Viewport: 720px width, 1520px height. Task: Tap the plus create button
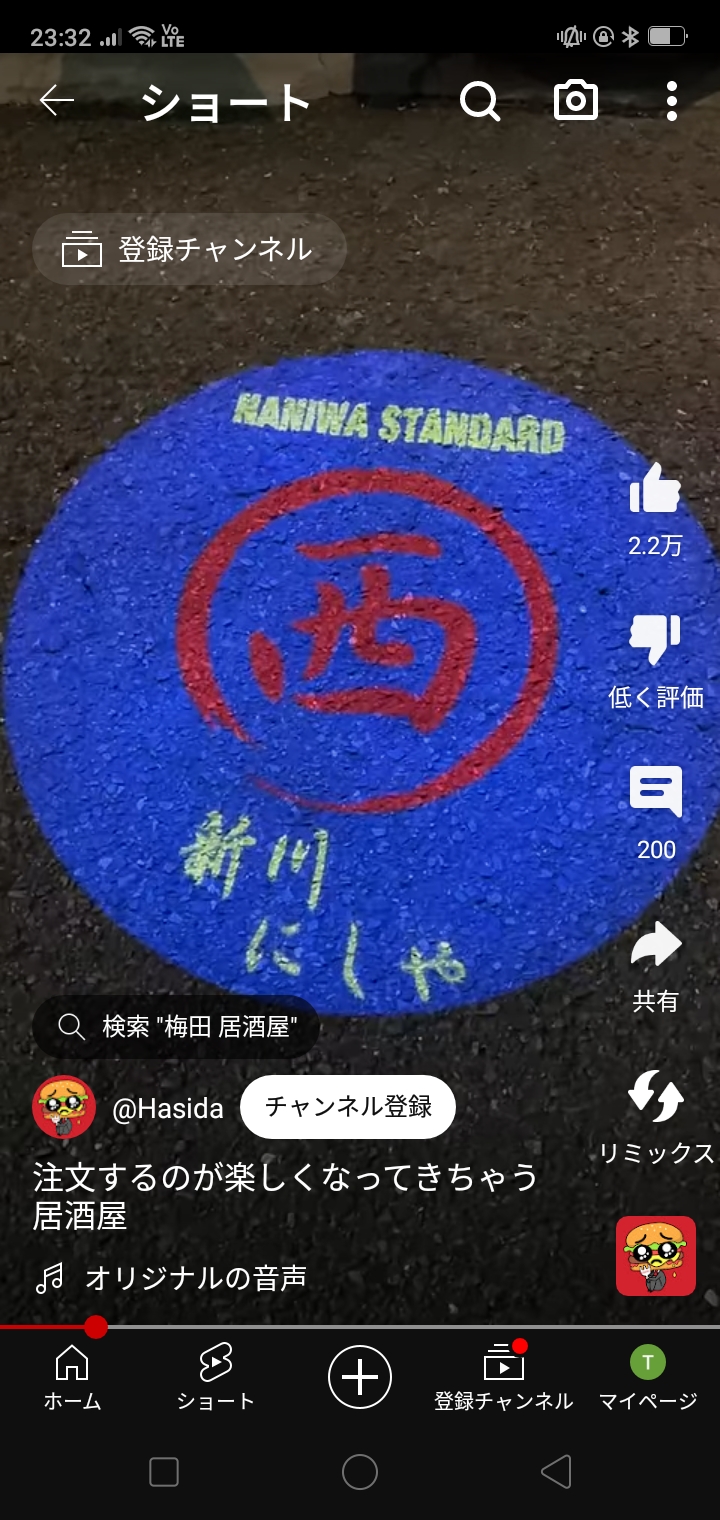click(x=360, y=1377)
